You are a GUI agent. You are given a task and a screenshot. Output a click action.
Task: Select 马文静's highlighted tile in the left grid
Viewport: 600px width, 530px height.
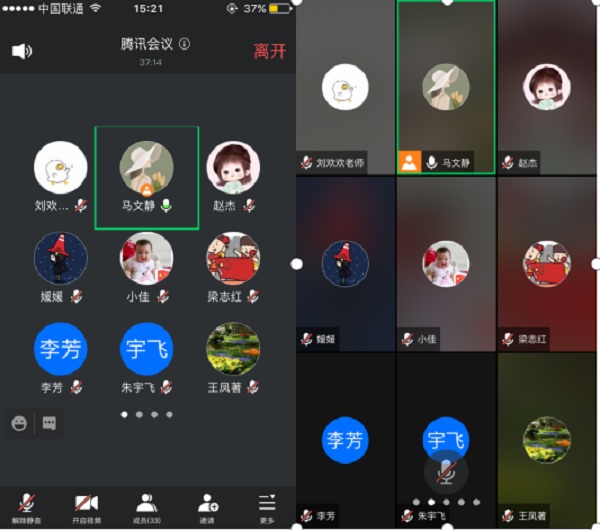click(x=146, y=176)
